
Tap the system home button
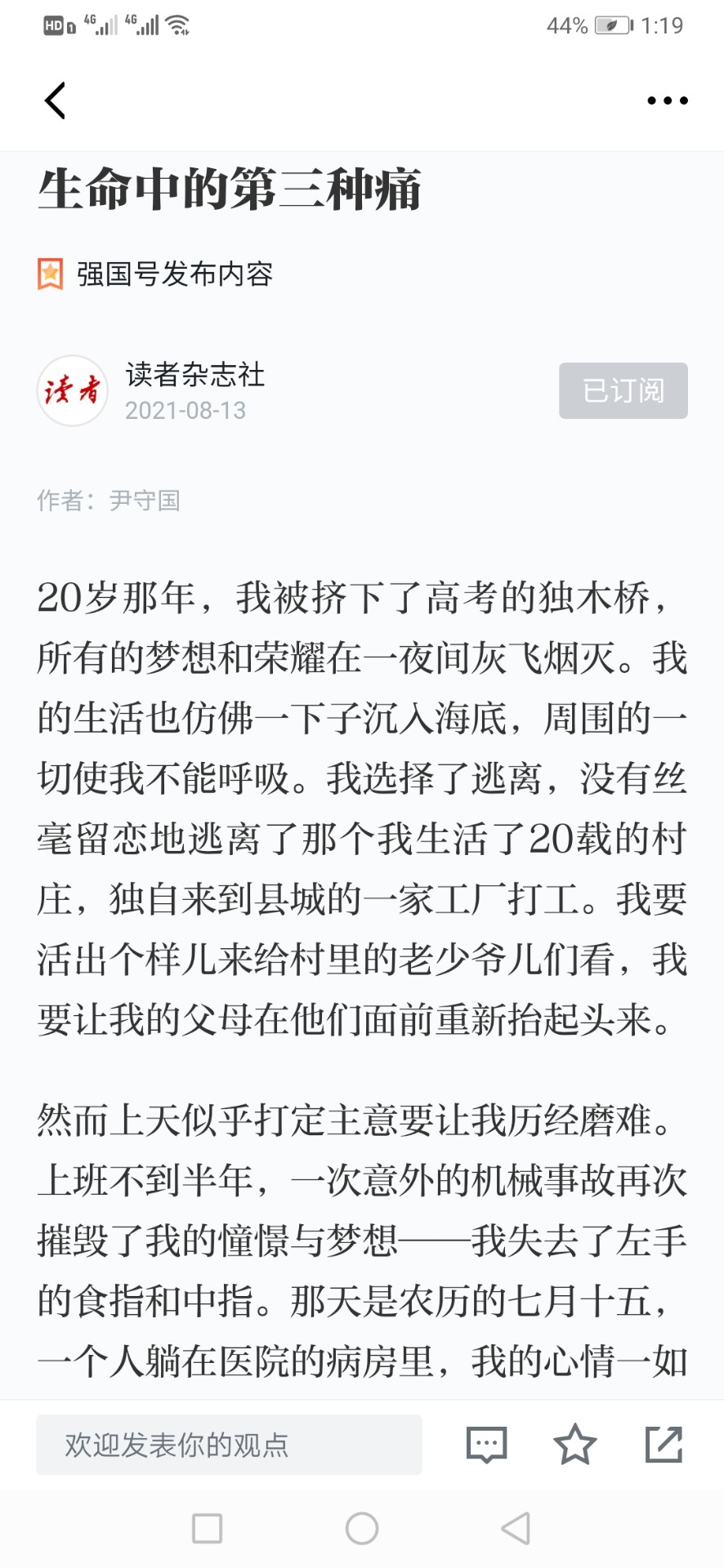362,1528
